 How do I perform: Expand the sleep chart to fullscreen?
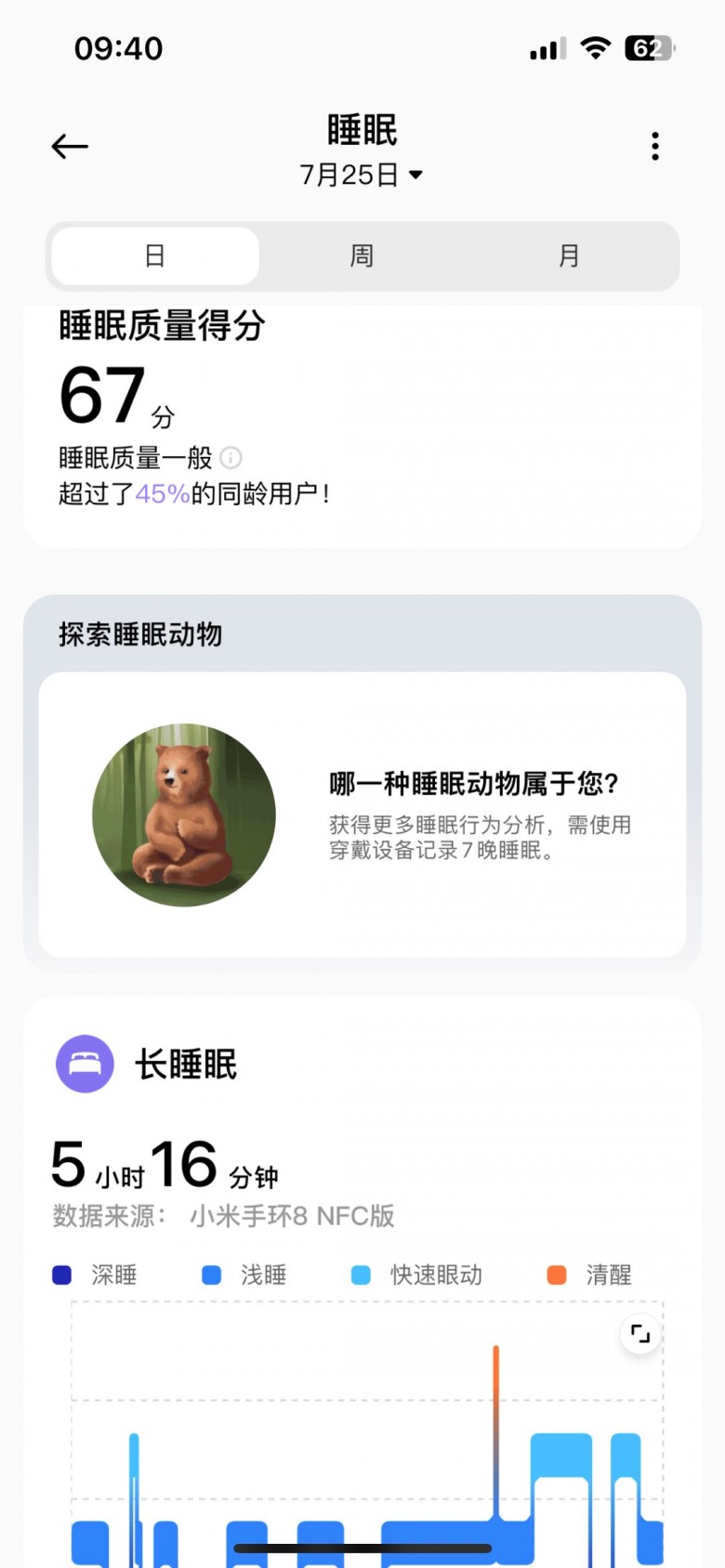640,1334
